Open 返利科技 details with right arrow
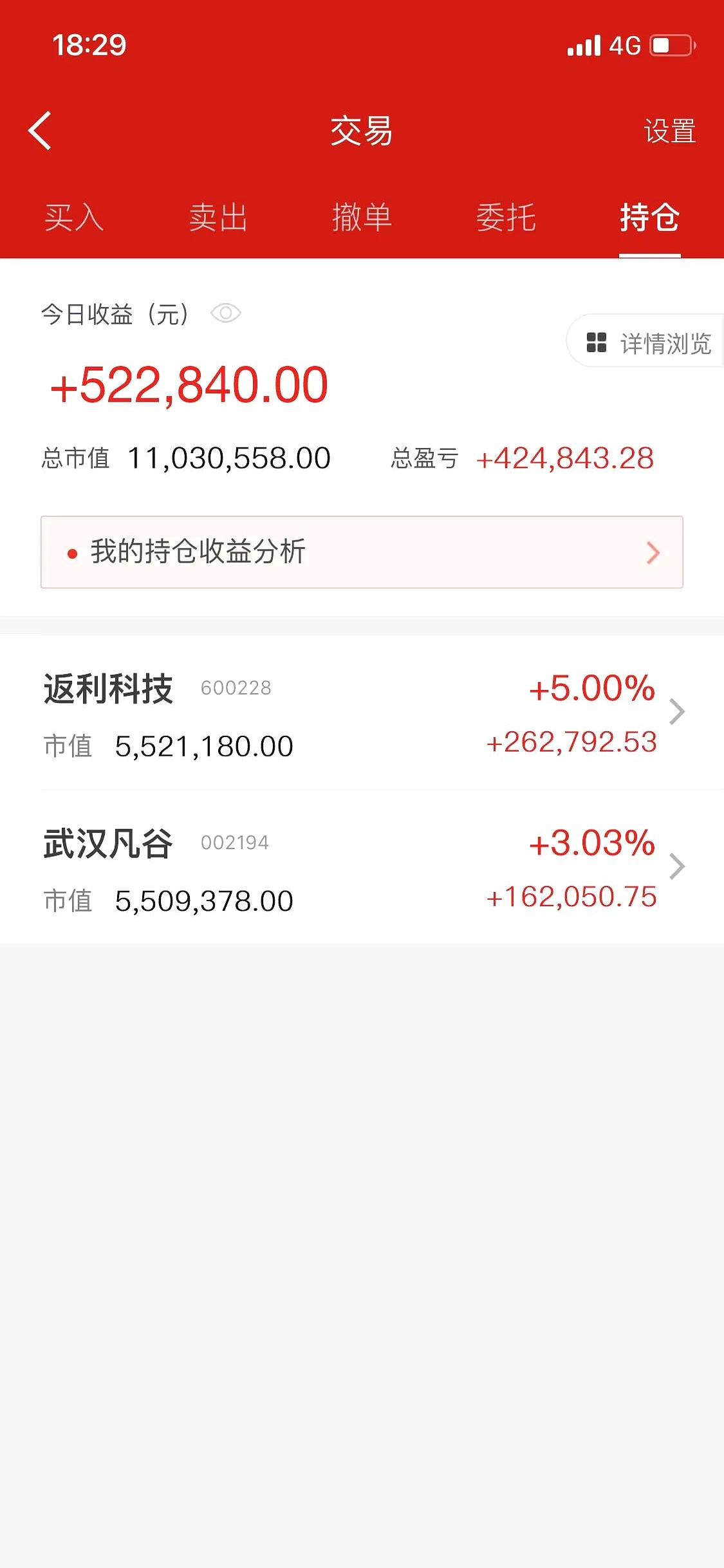Image resolution: width=724 pixels, height=1568 pixels. [677, 711]
